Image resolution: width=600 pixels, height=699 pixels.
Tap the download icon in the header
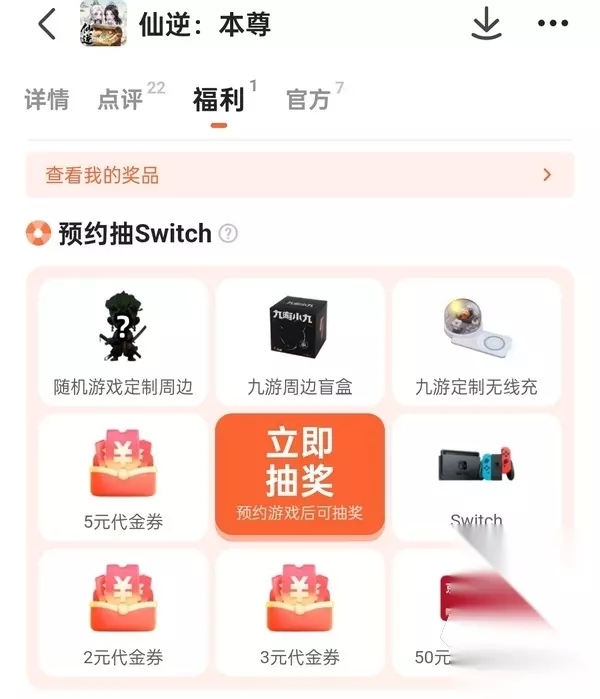tap(486, 23)
